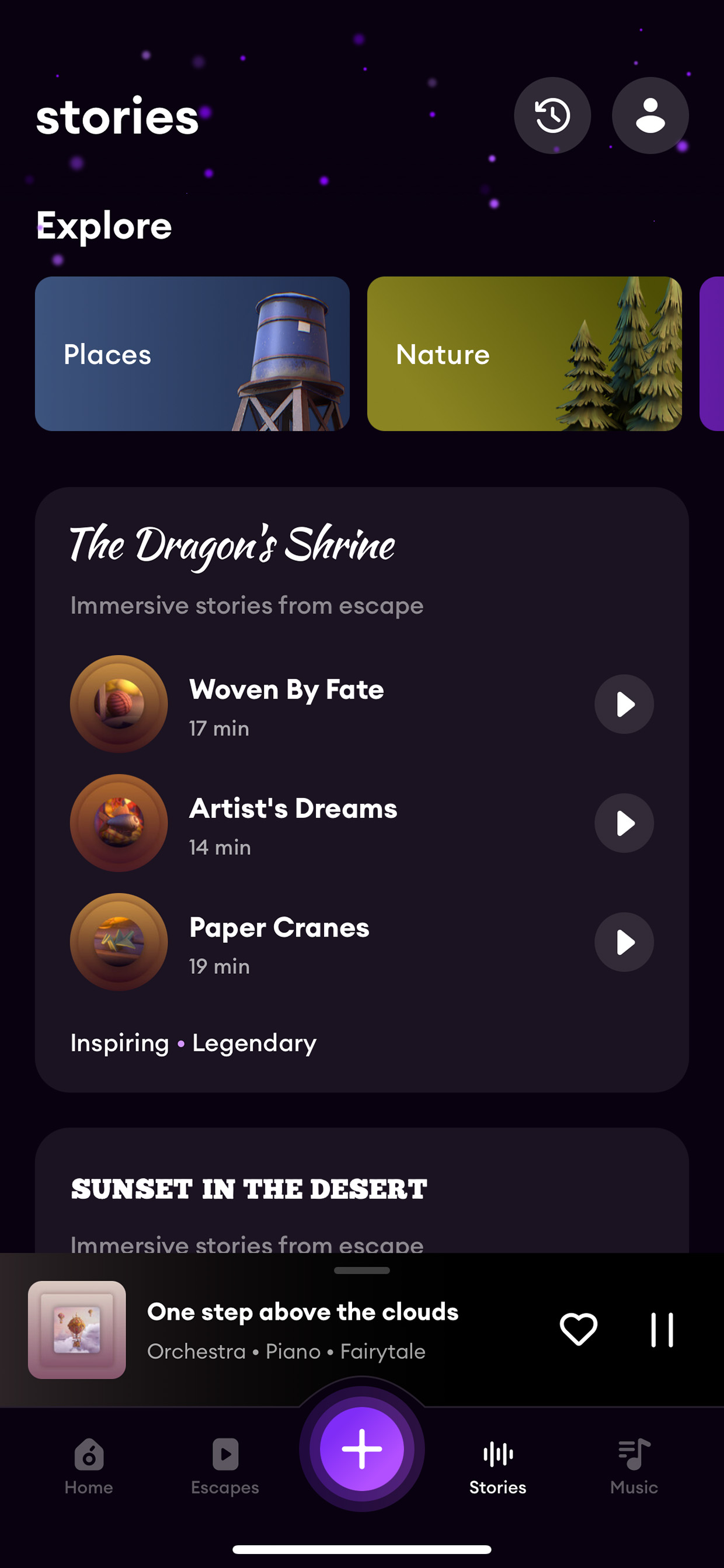The height and width of the screenshot is (1568, 724).
Task: Tap the purple plus button
Action: 362,1449
